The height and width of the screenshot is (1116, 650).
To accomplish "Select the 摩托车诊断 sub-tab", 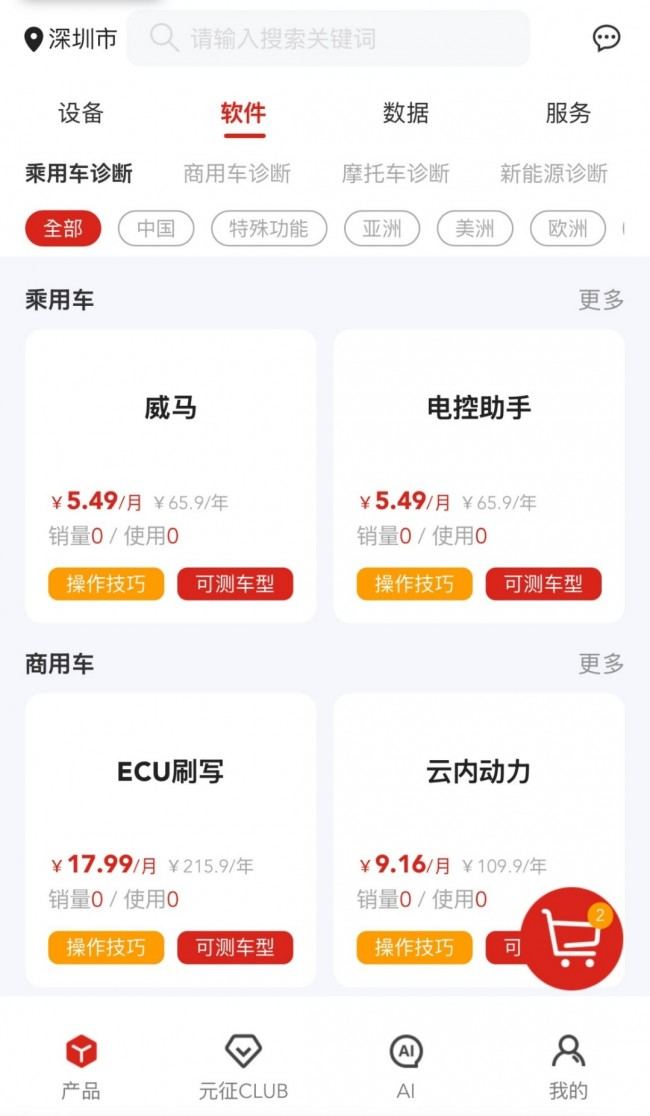I will pos(396,173).
